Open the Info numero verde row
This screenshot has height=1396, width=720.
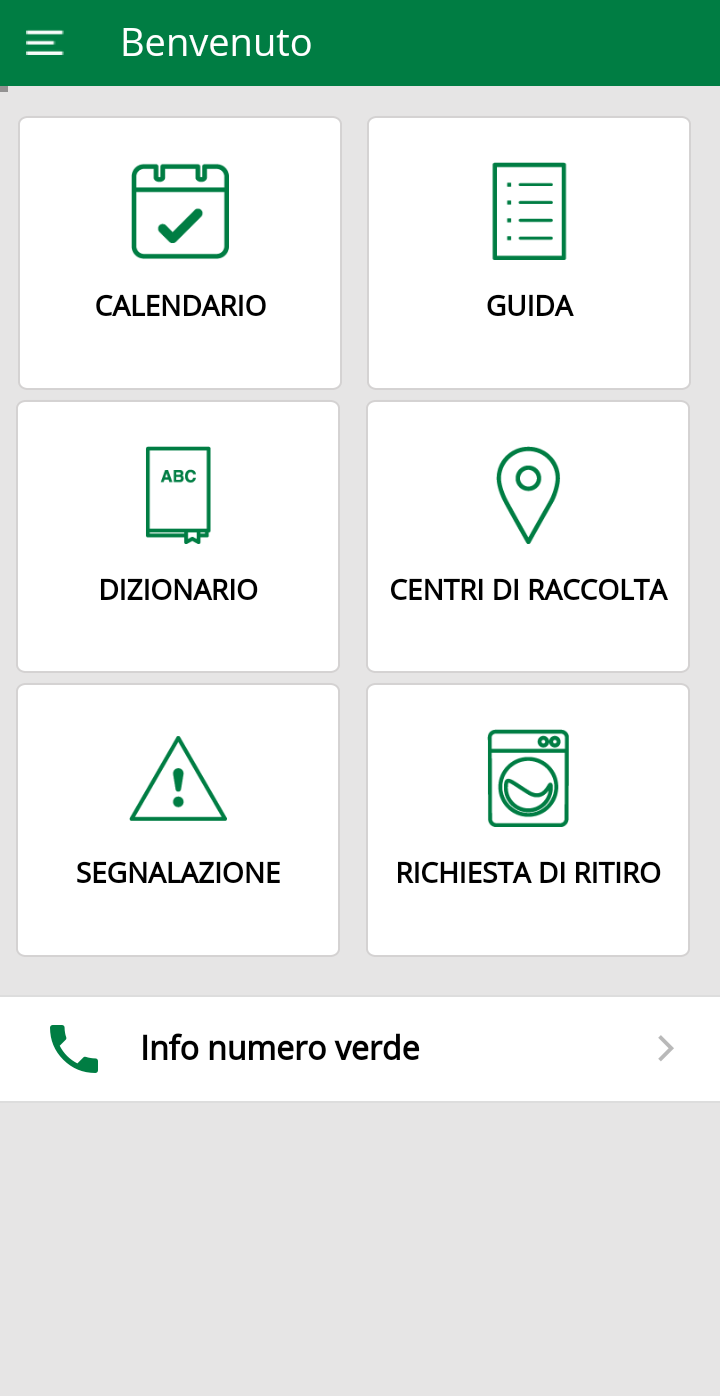click(360, 1049)
